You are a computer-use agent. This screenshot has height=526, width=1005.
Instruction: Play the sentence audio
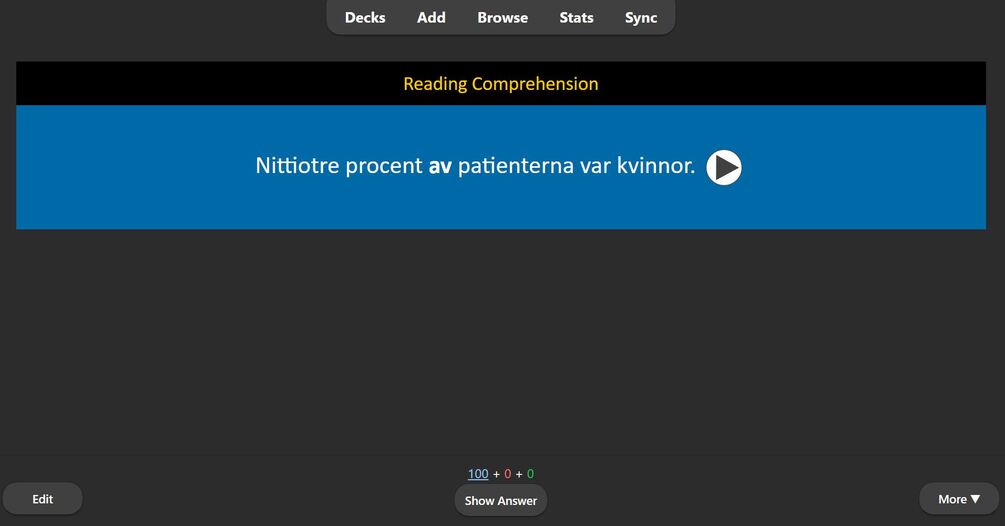pyautogui.click(x=724, y=168)
